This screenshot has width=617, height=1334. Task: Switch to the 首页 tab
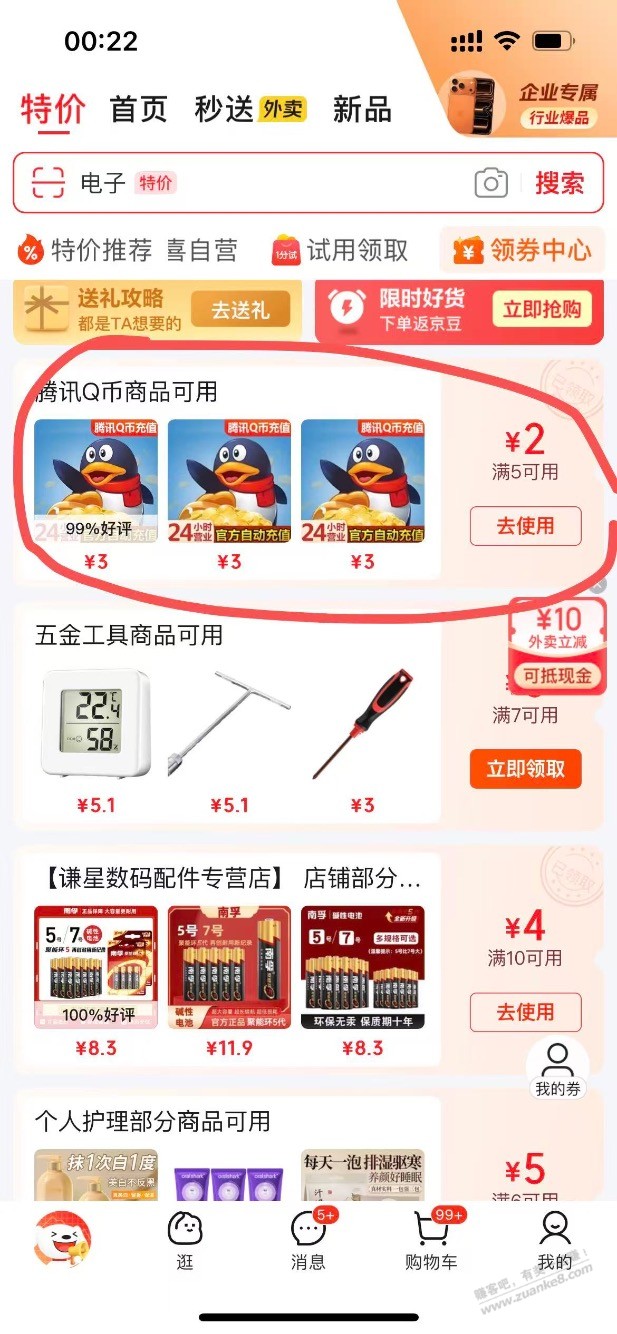[x=138, y=109]
